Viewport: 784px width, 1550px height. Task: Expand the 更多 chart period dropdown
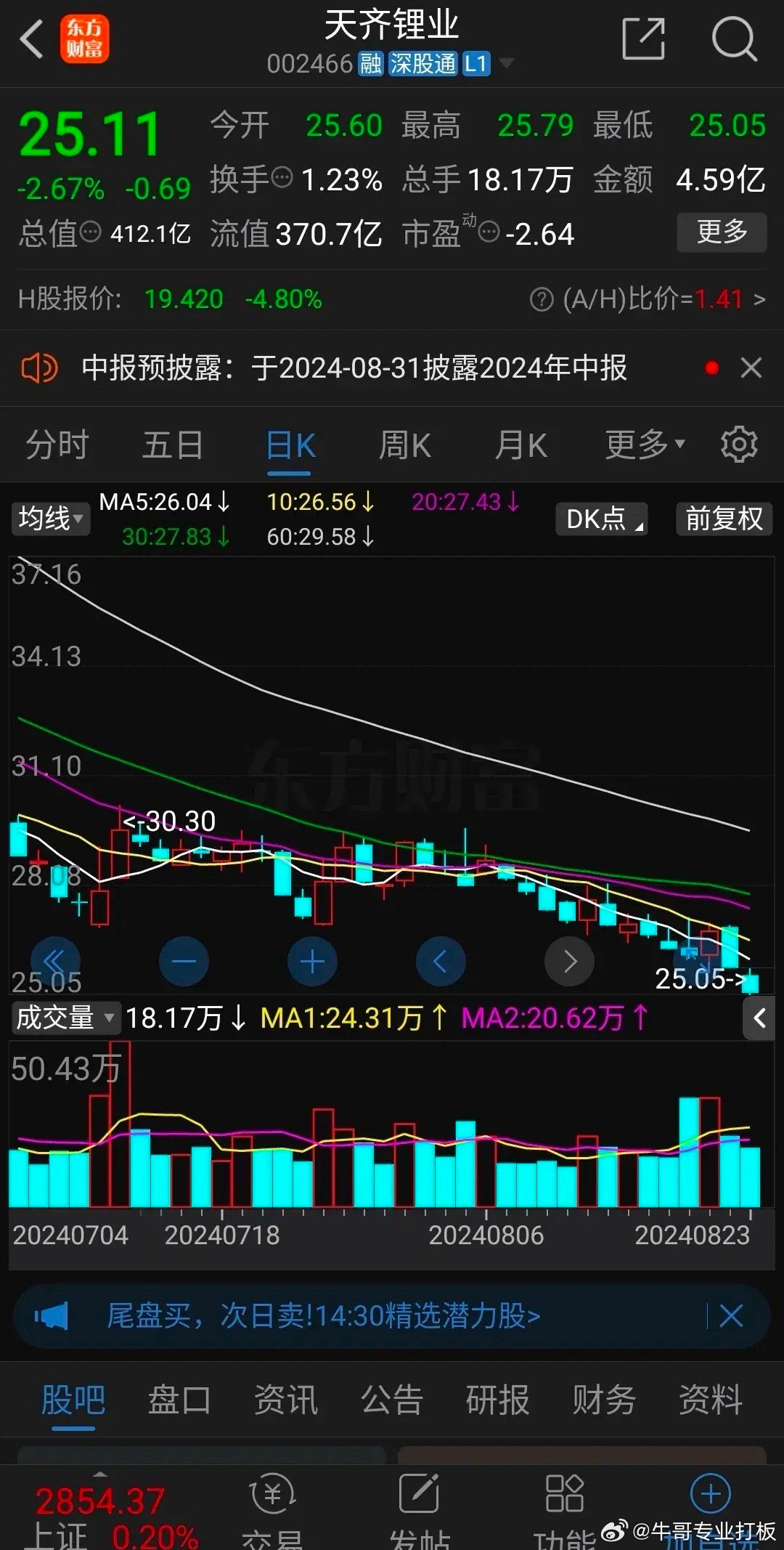coord(645,445)
